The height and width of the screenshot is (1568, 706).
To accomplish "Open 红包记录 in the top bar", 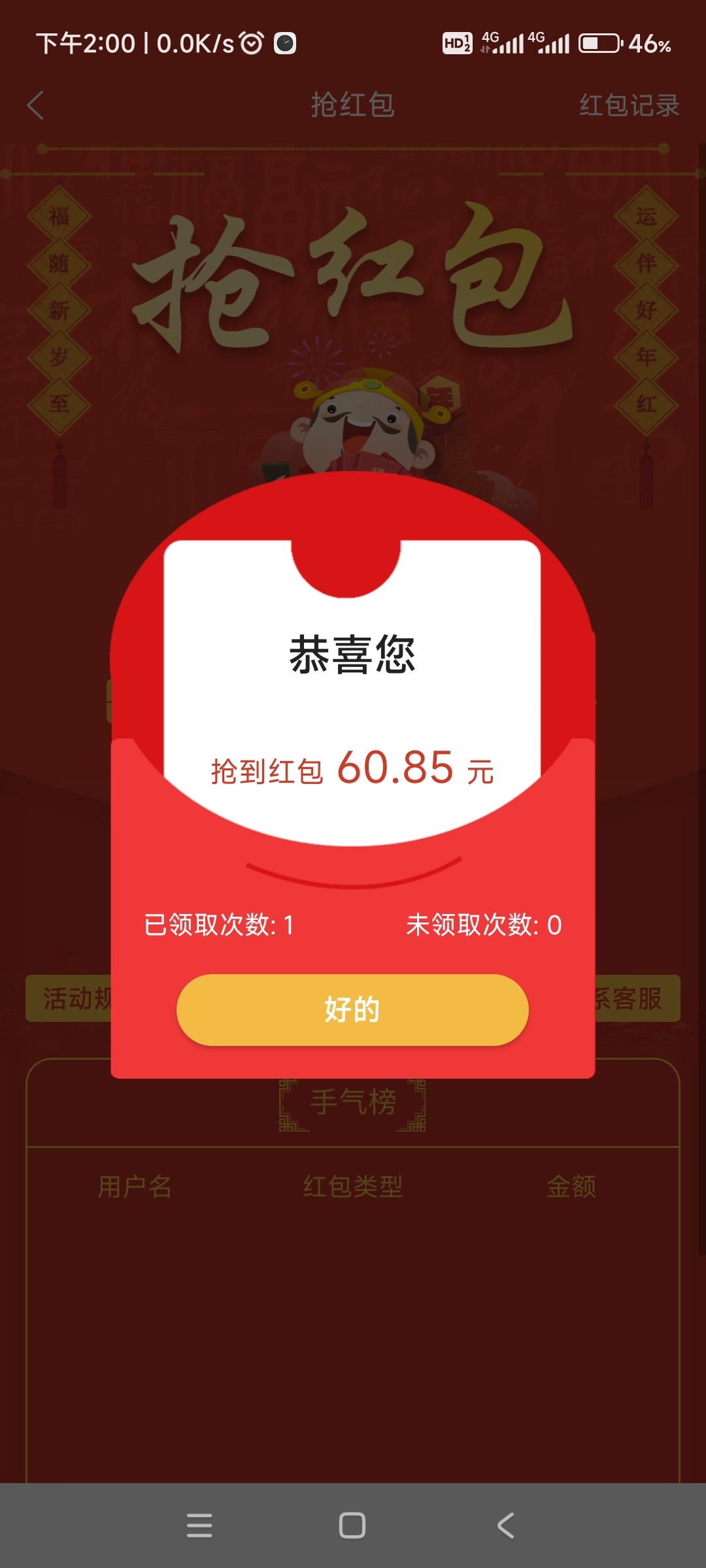I will click(629, 105).
